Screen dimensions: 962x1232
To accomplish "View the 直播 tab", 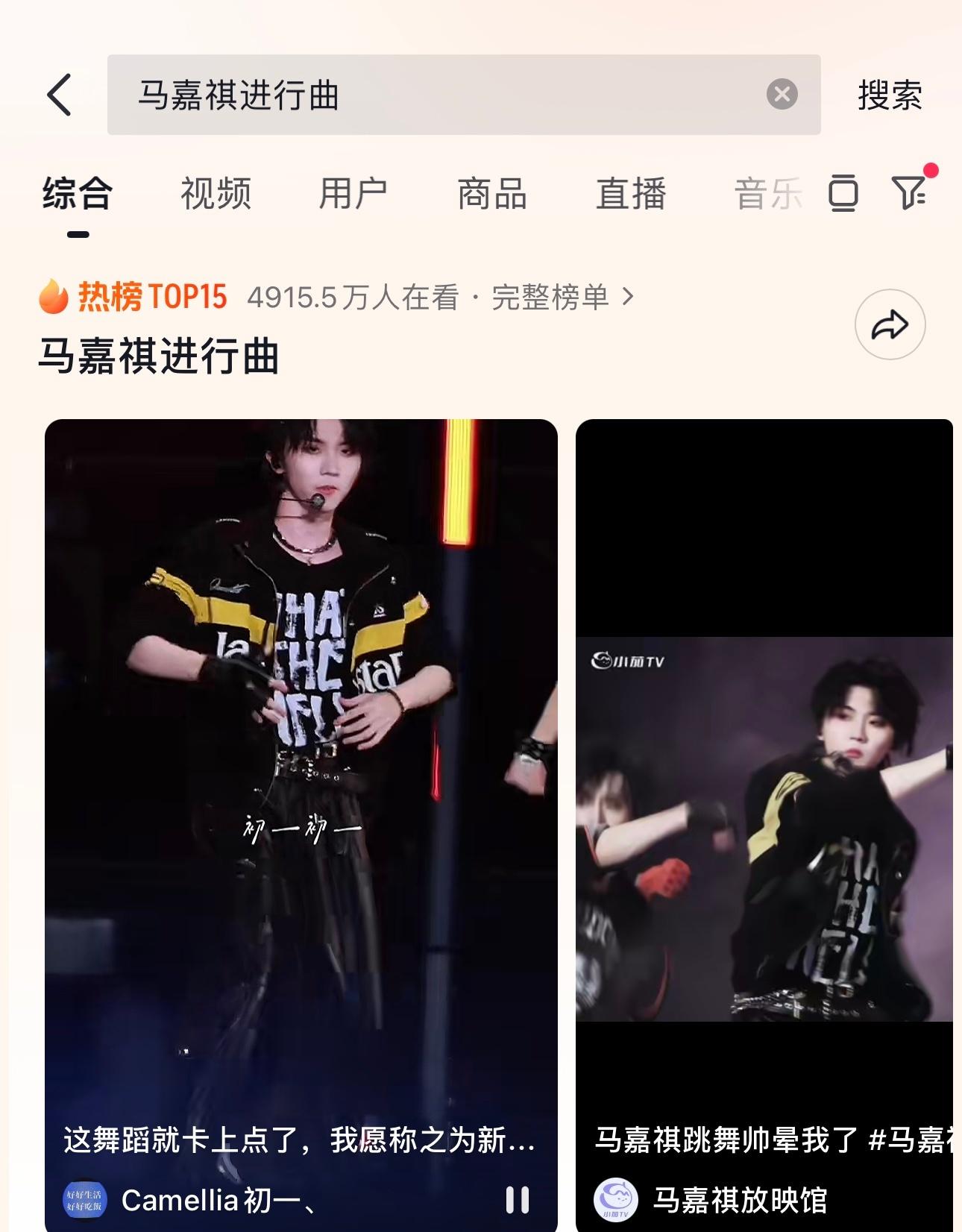I will click(630, 194).
